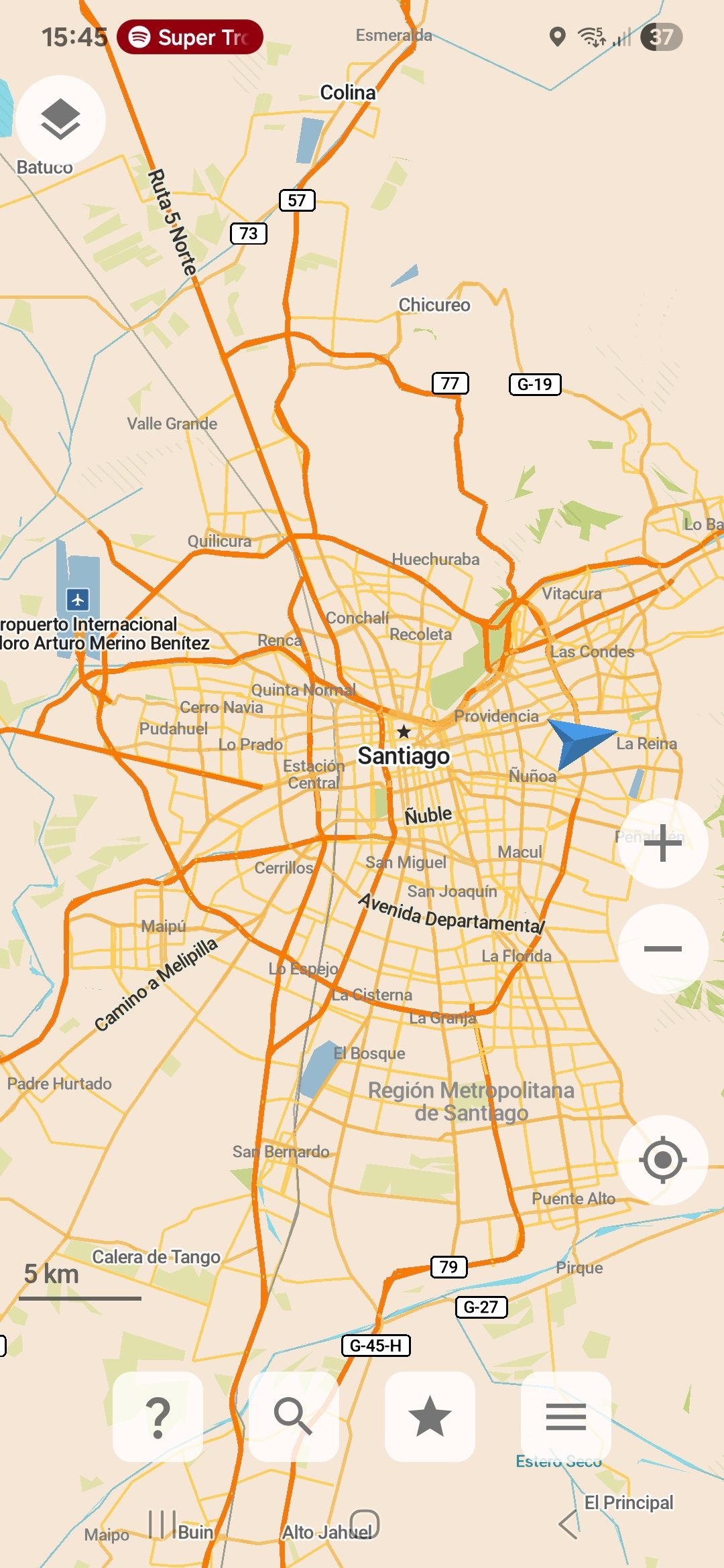Zoom out with the minus button
Viewport: 724px width, 1568px height.
click(662, 948)
